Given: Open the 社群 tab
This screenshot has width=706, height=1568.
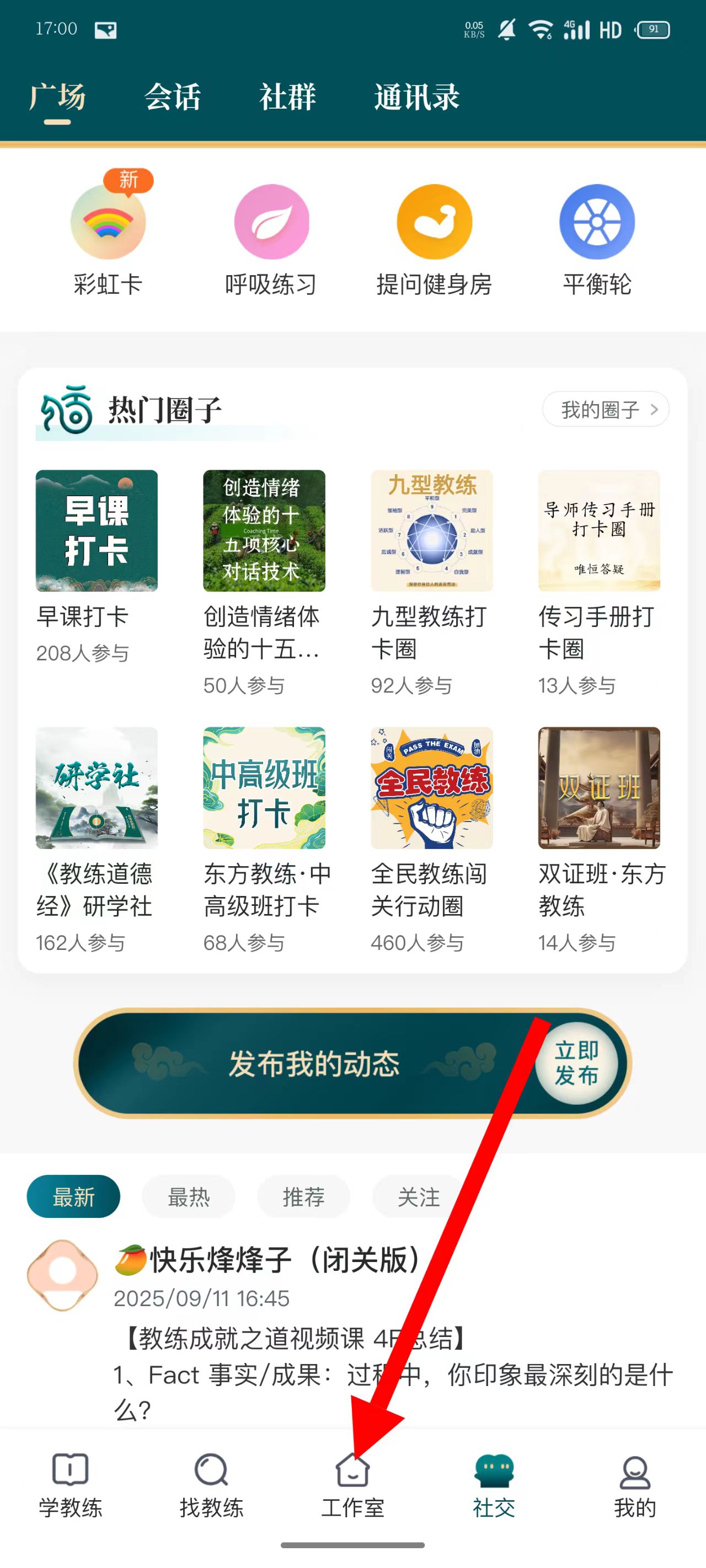Looking at the screenshot, I should [287, 98].
